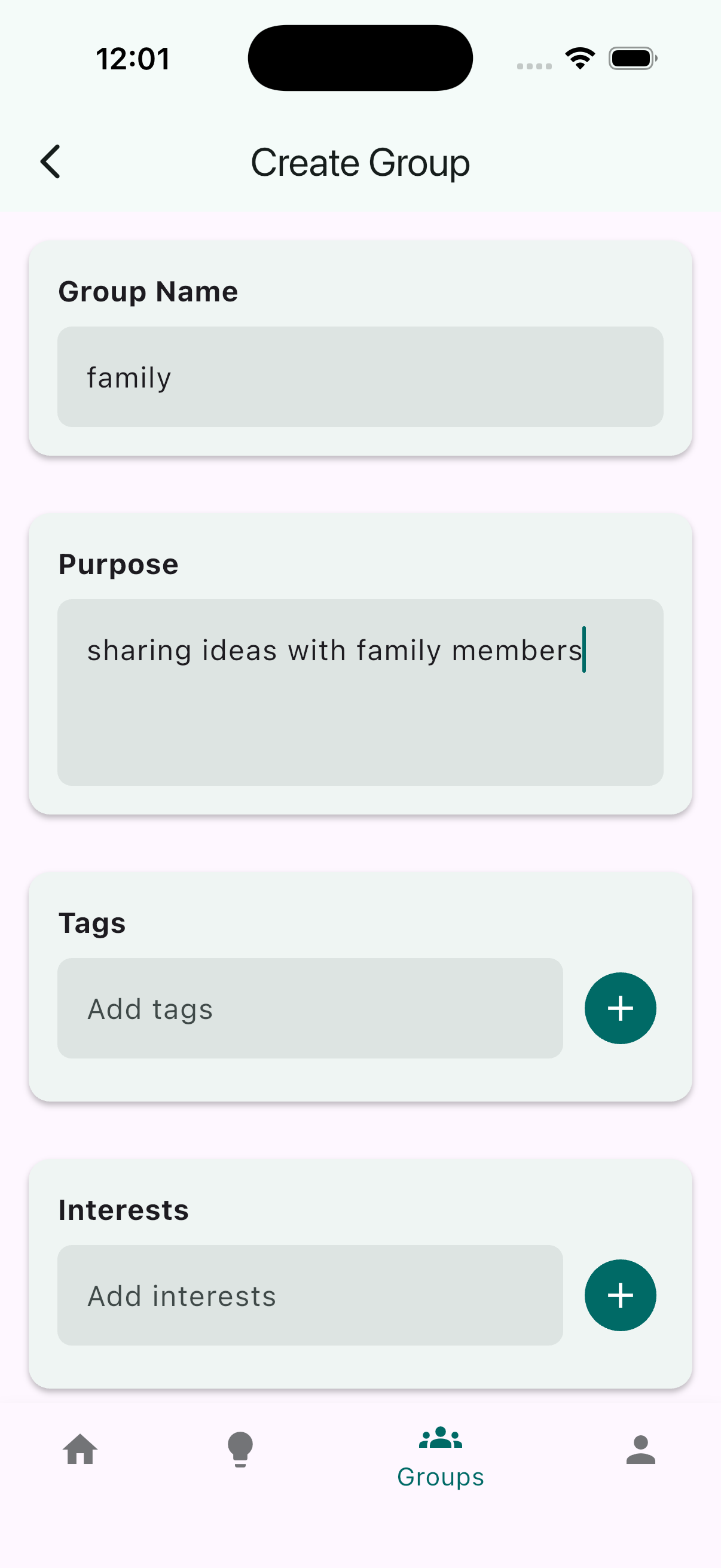Open the Create Group title bar
The height and width of the screenshot is (1568, 721).
[x=360, y=162]
